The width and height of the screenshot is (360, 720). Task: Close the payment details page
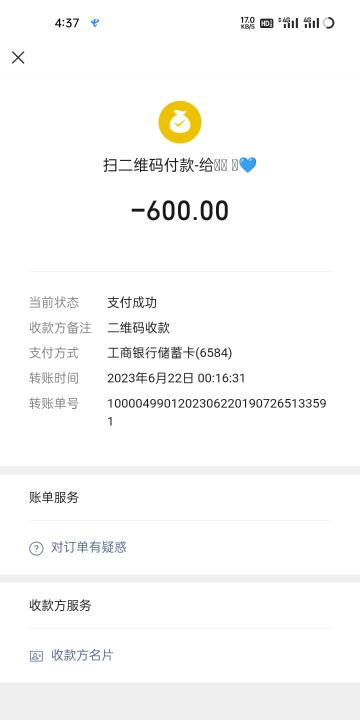click(x=18, y=57)
